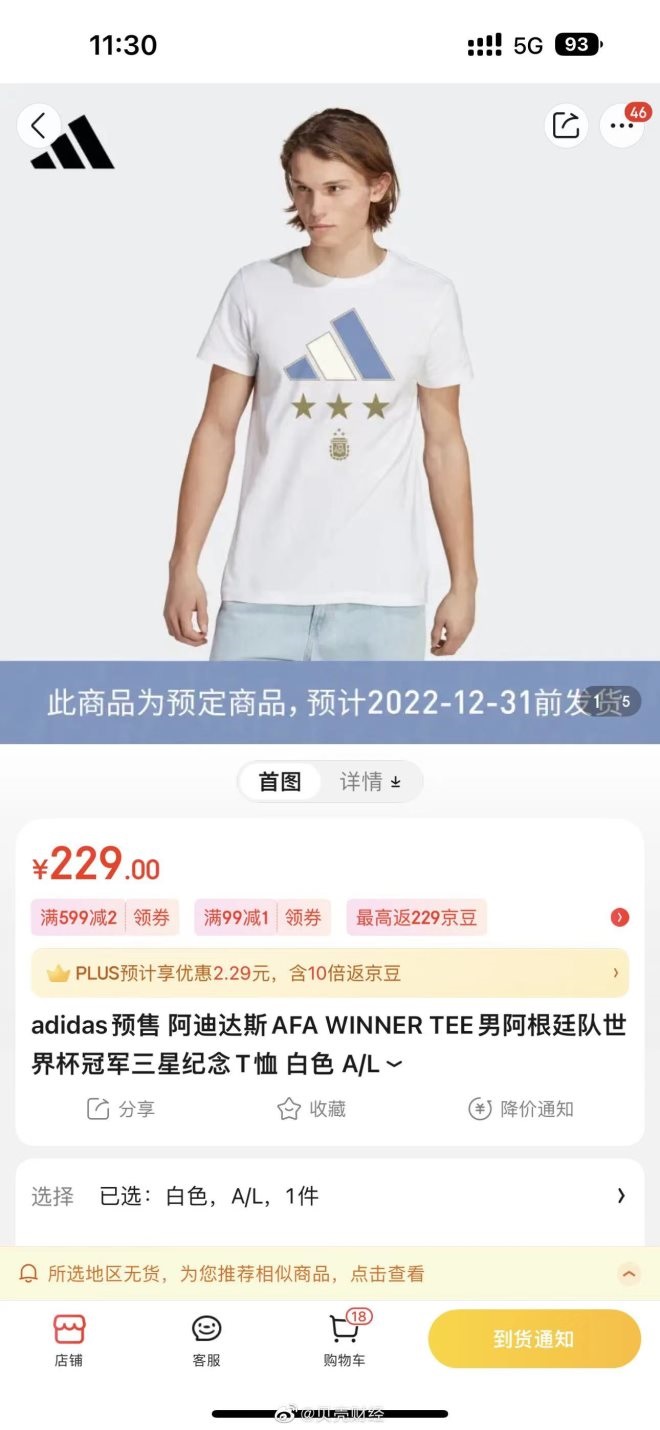Viewport: 660px width, 1430px height.
Task: Collapse the out-of-stock notice arrow
Action: 628,1274
